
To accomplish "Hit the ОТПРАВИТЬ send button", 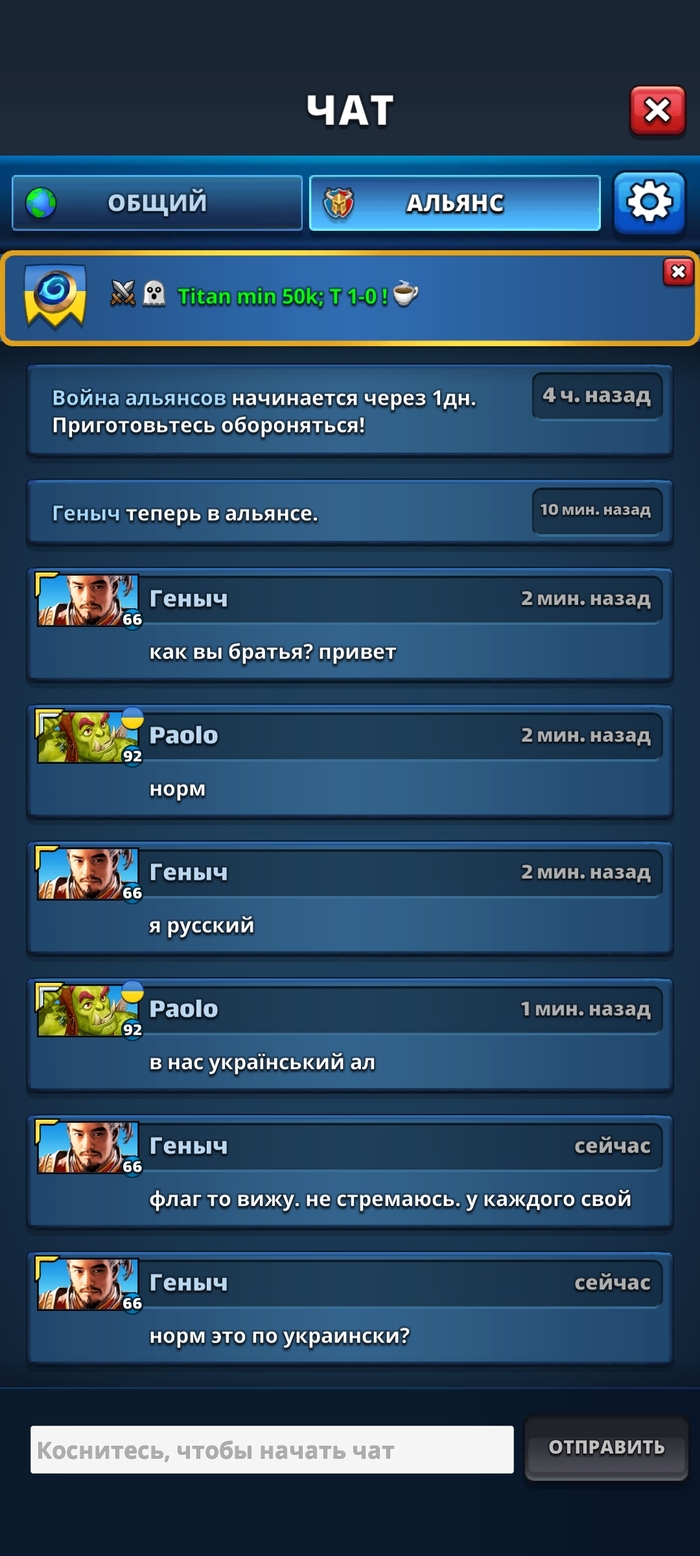I will coord(606,1447).
